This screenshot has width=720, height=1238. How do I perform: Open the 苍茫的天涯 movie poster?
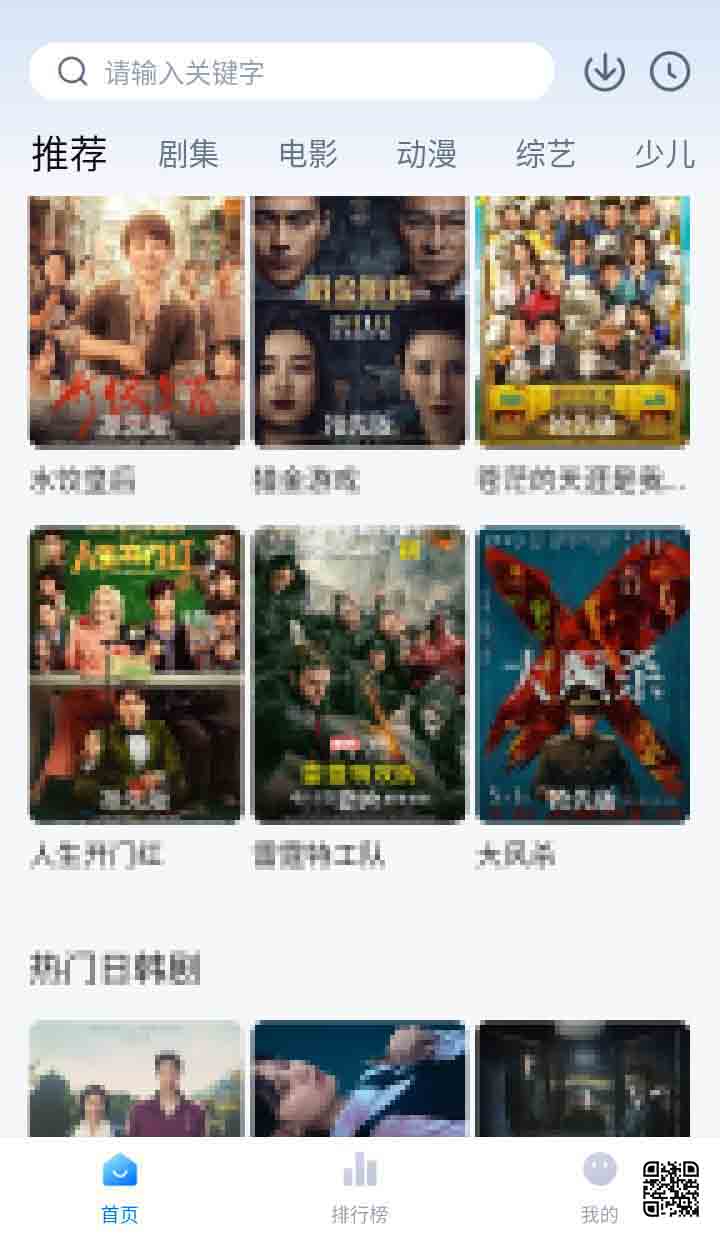coord(583,322)
